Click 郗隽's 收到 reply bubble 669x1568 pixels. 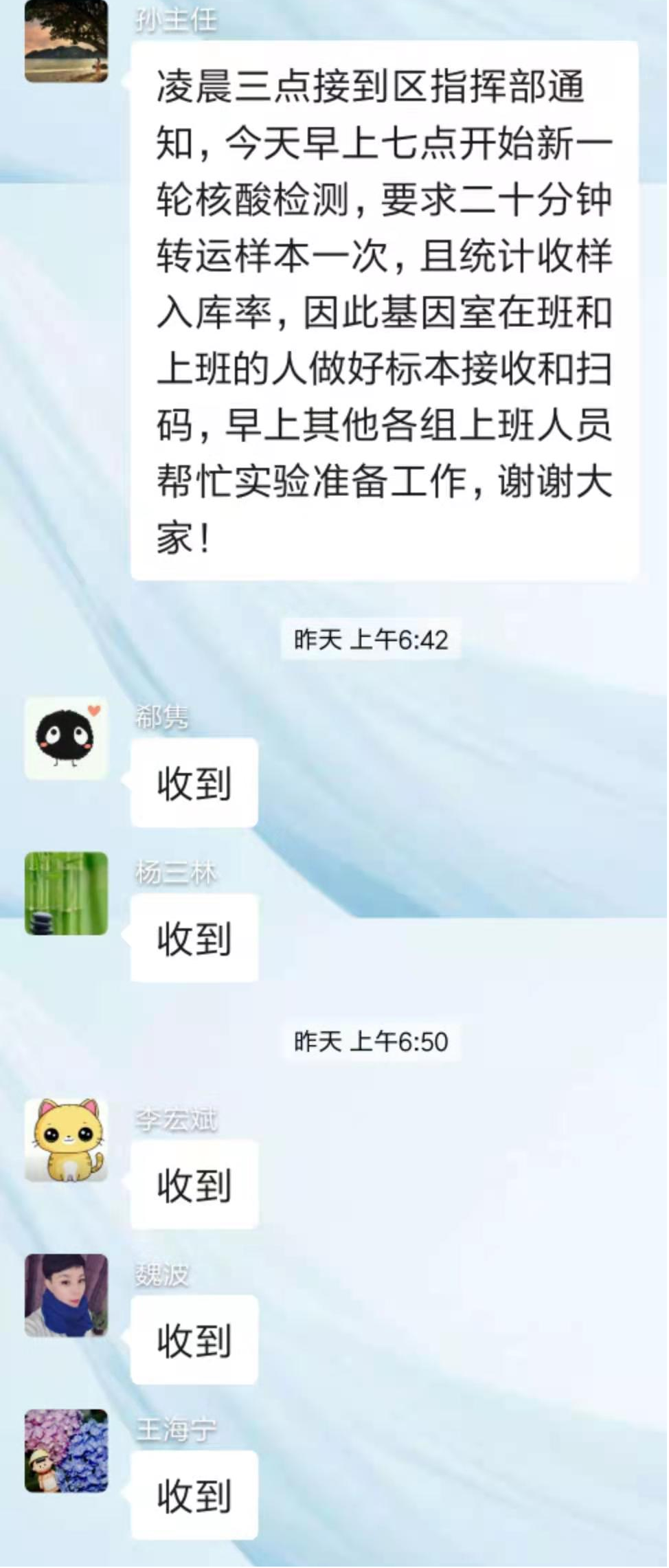tap(192, 783)
